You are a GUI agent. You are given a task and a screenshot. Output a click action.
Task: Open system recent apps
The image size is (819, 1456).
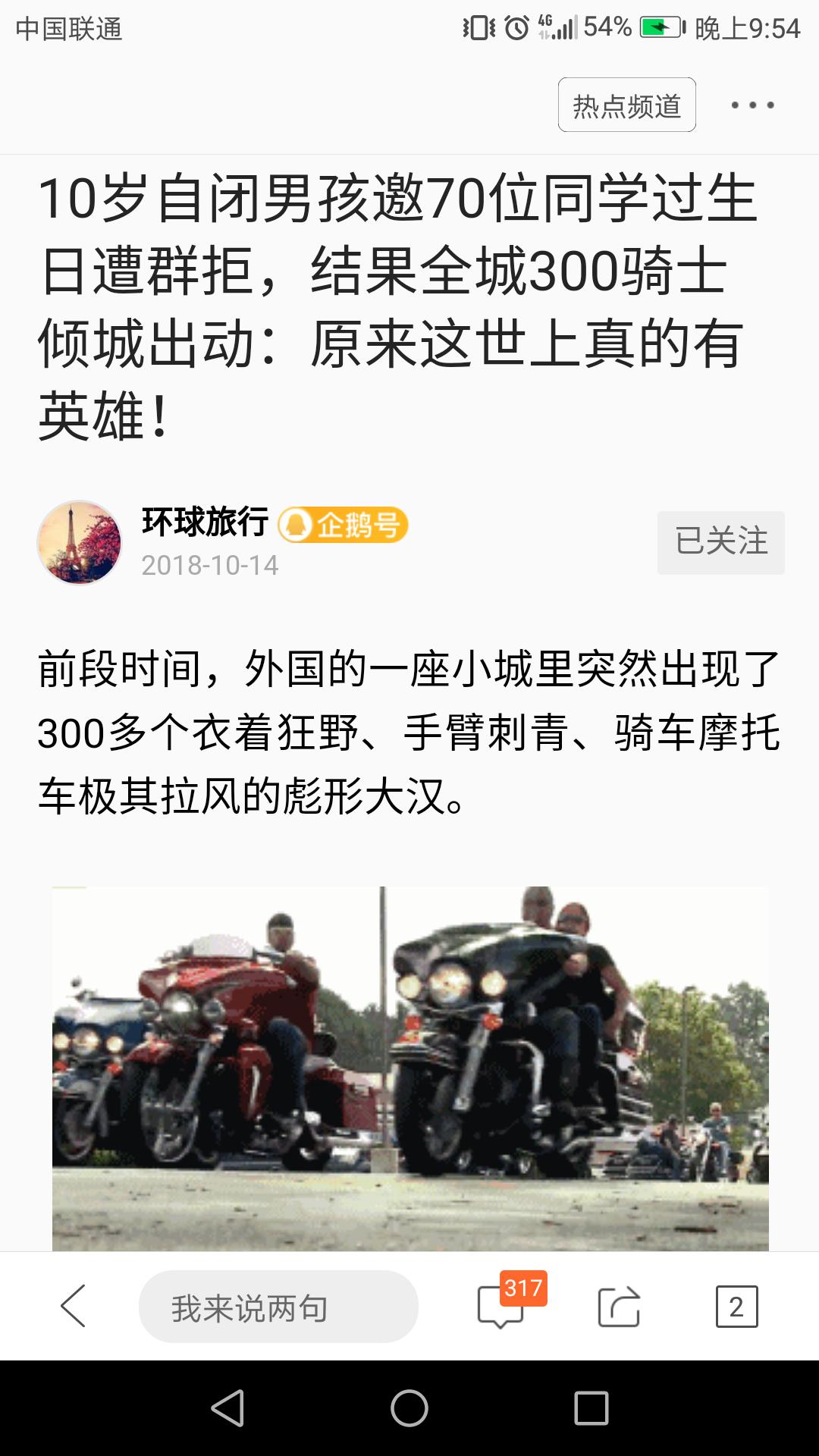[591, 1408]
